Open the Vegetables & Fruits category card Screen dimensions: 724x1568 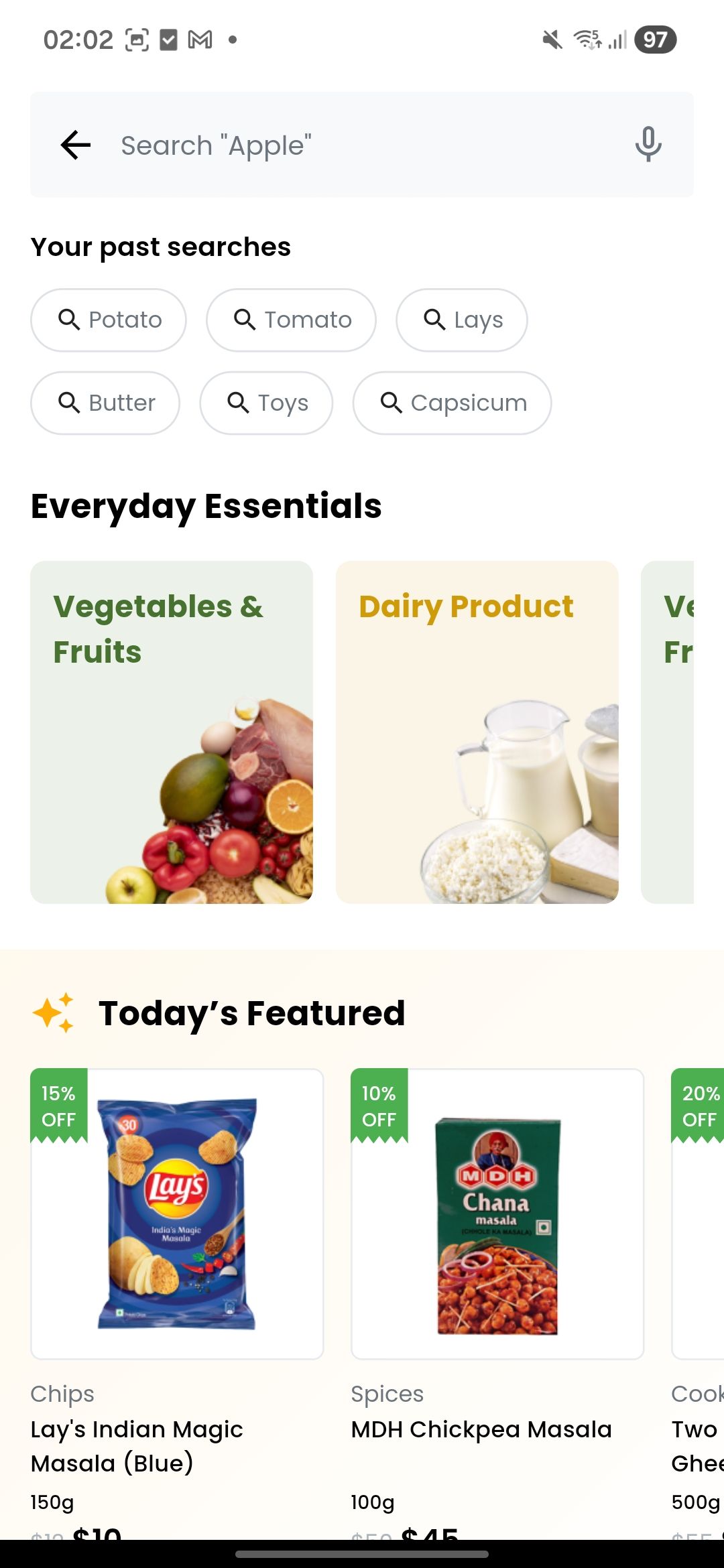(x=172, y=732)
